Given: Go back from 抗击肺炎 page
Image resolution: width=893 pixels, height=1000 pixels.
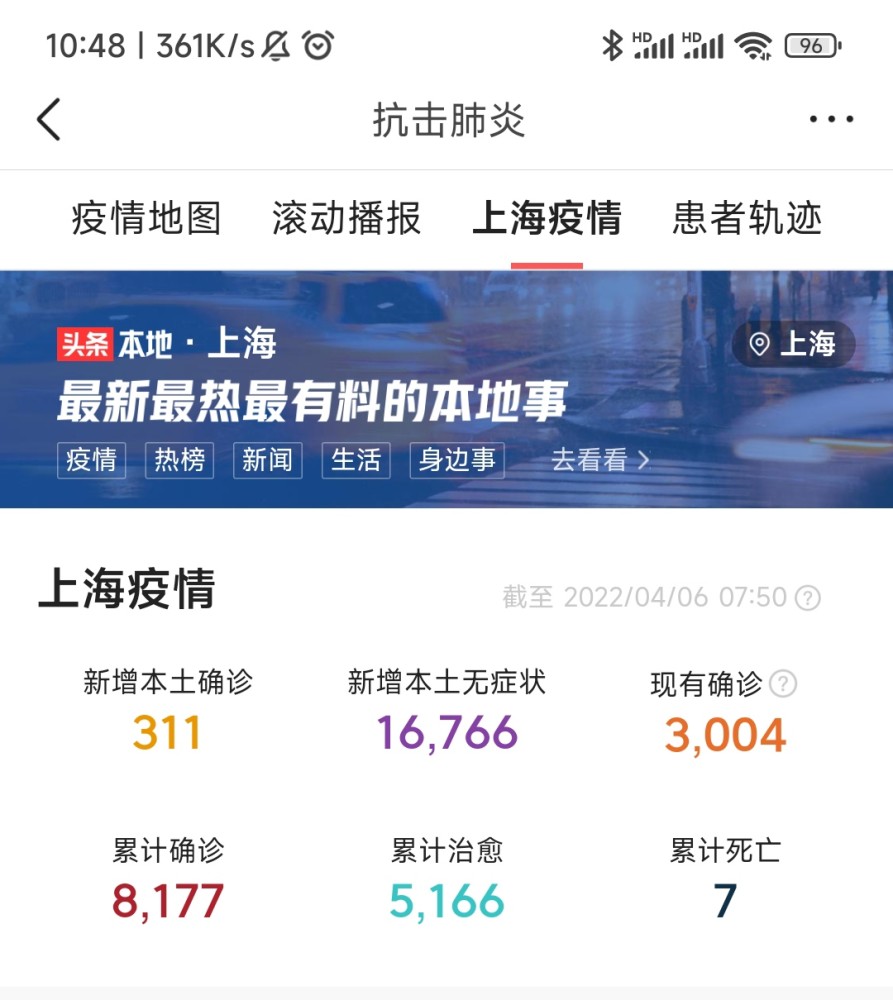Looking at the screenshot, I should tap(49, 120).
